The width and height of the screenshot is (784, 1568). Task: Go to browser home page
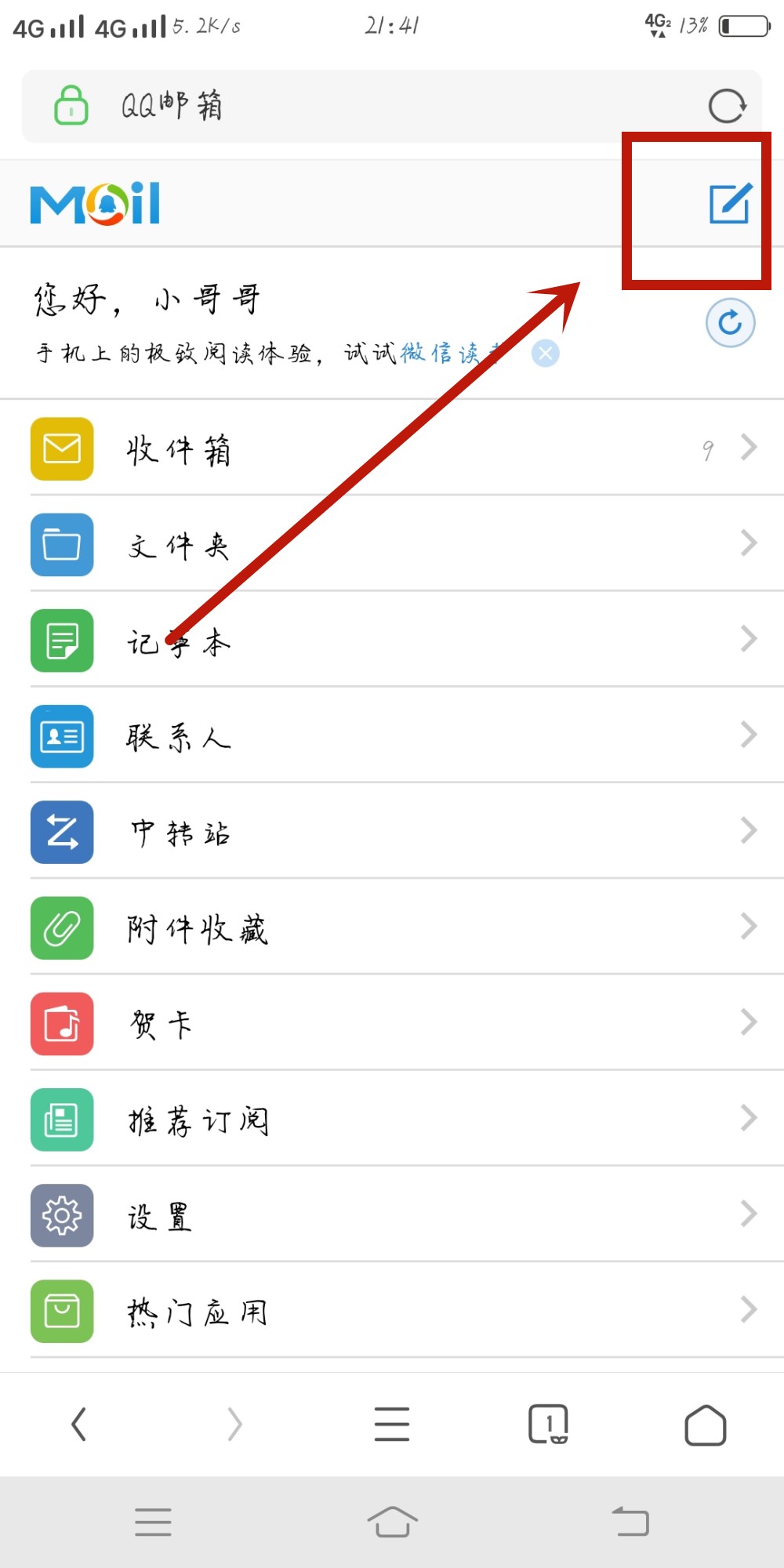point(705,1424)
